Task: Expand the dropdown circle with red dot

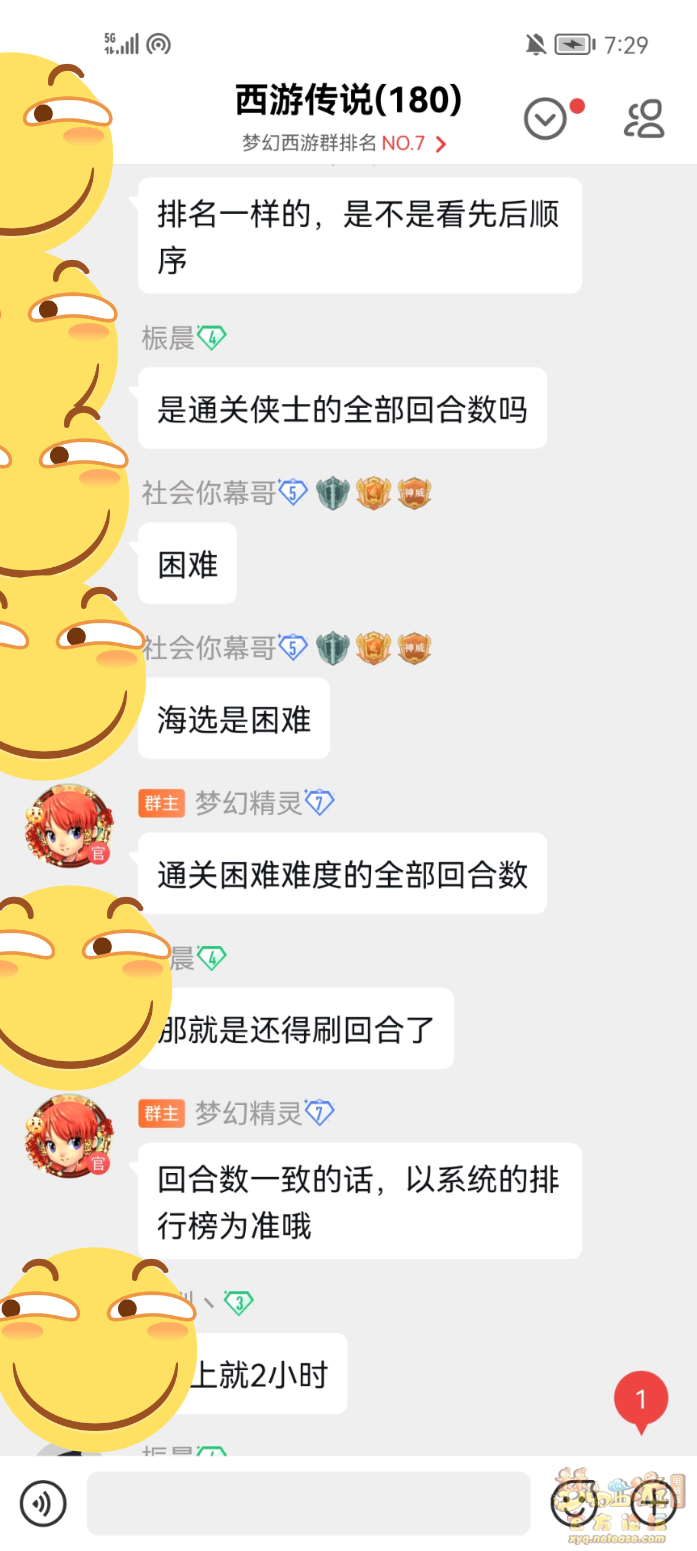Action: click(546, 120)
